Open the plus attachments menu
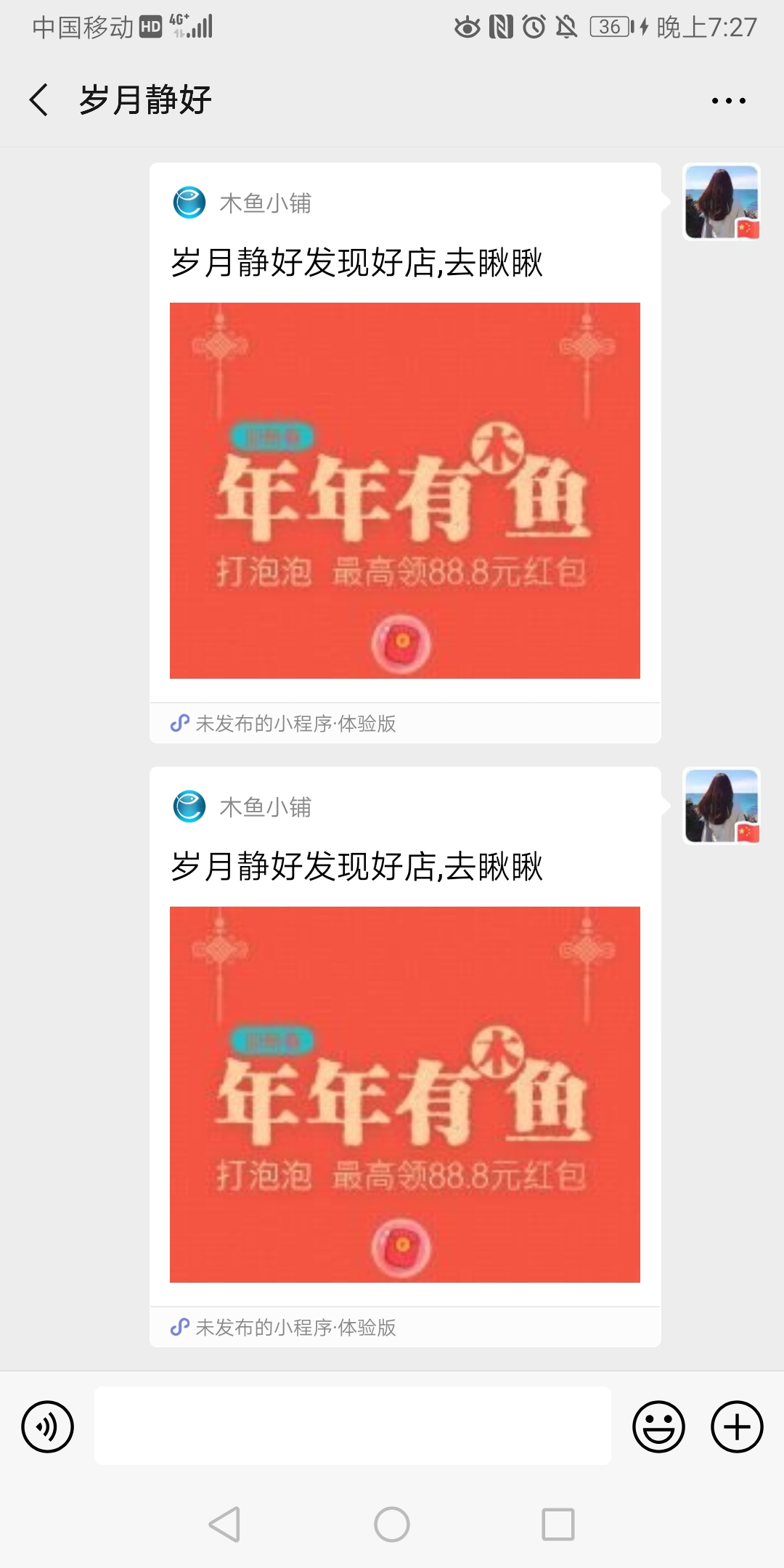Image resolution: width=784 pixels, height=1568 pixels. click(736, 1426)
